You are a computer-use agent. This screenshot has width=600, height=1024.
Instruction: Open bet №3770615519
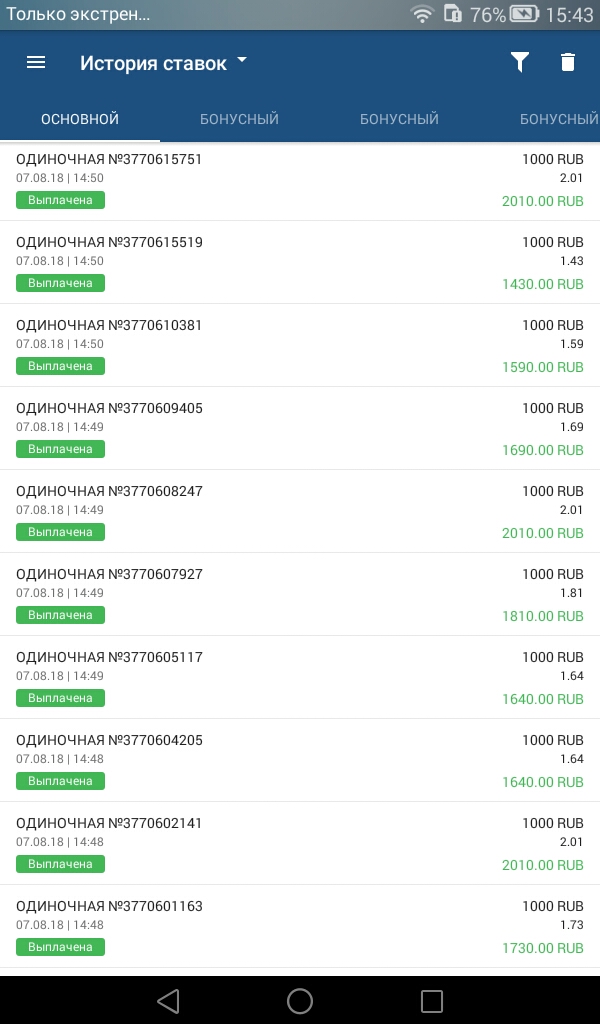click(300, 263)
